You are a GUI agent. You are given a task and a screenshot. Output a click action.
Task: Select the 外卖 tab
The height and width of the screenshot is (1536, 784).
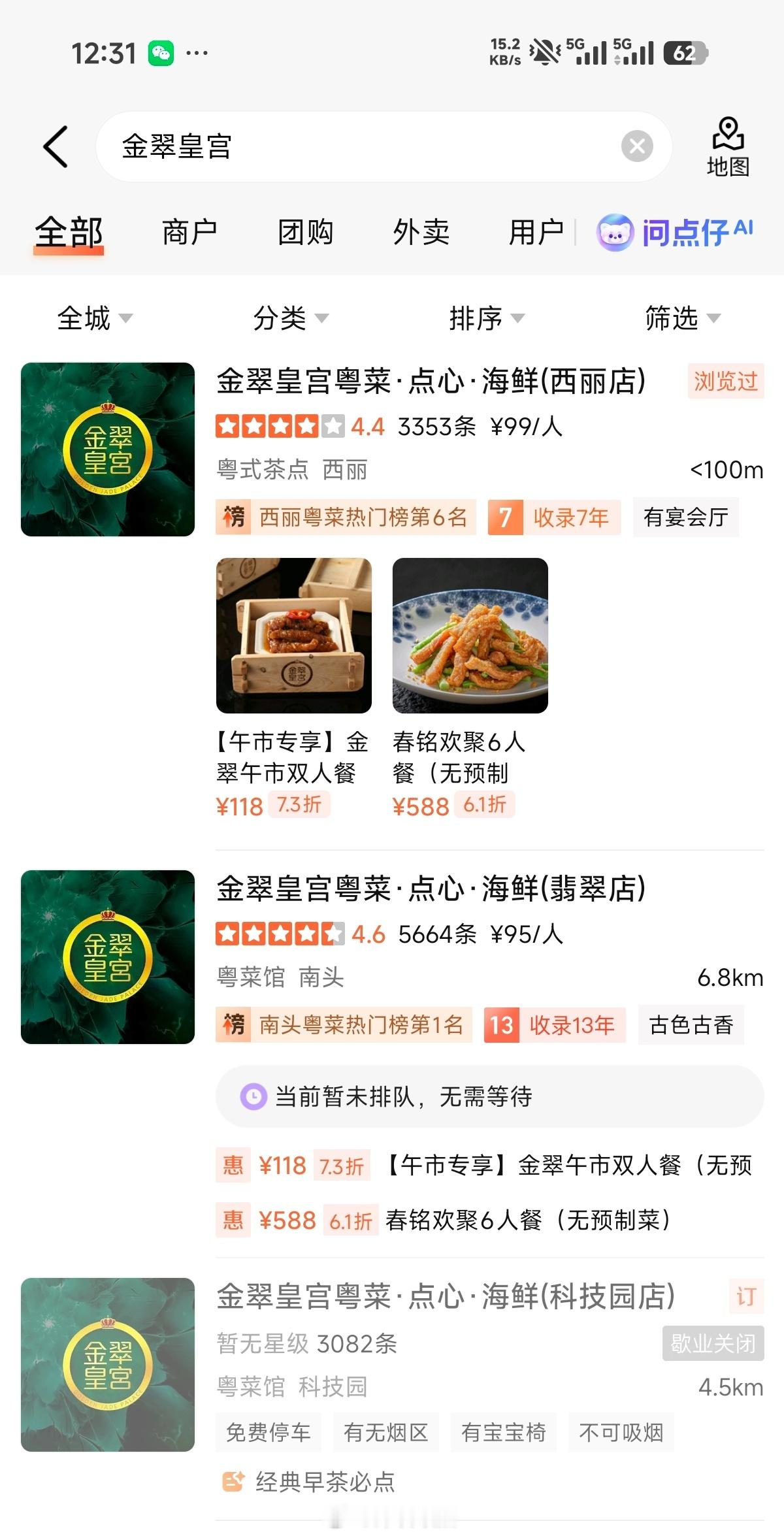click(421, 232)
